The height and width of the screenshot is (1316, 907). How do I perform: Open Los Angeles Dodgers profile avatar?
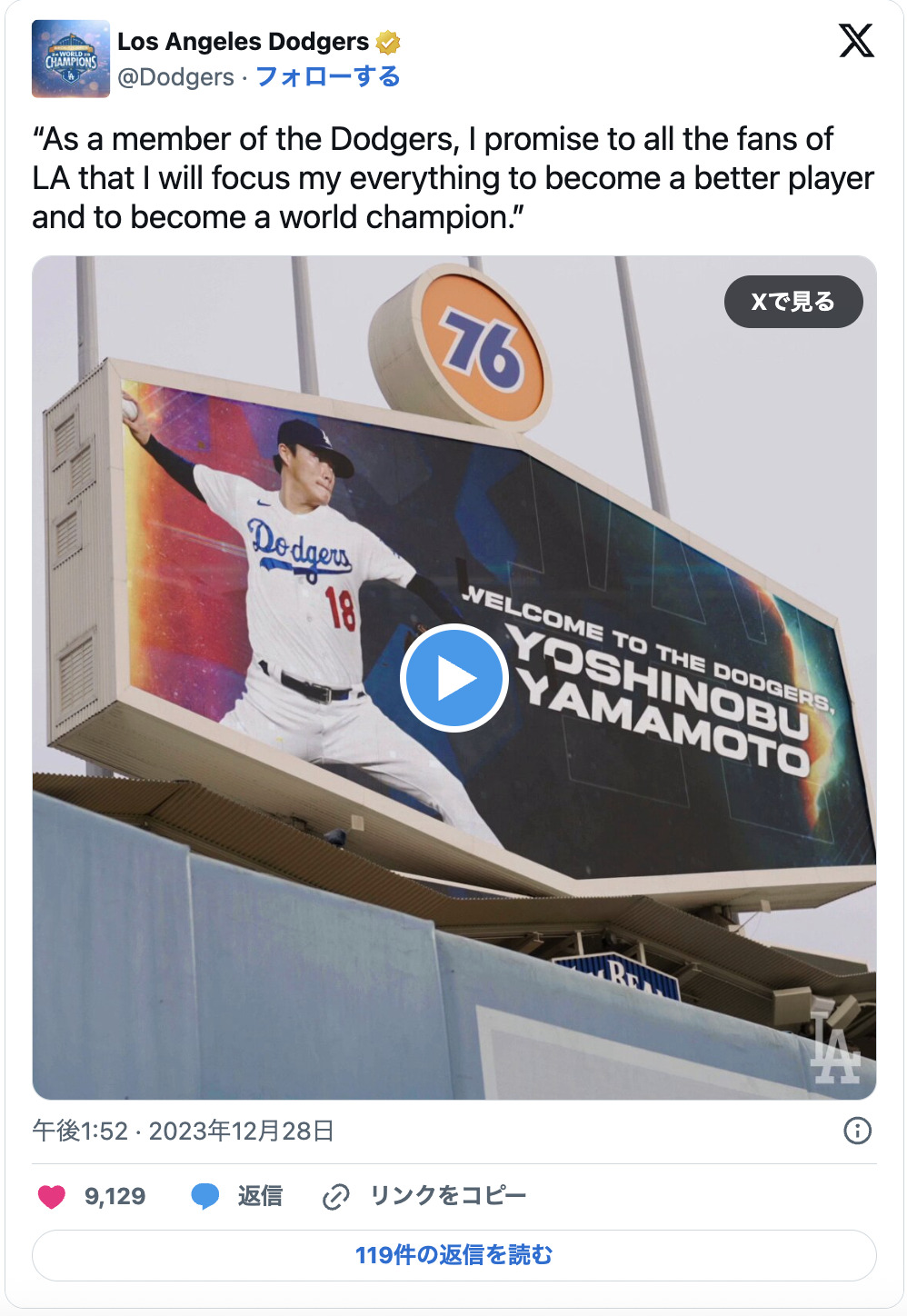[71, 59]
